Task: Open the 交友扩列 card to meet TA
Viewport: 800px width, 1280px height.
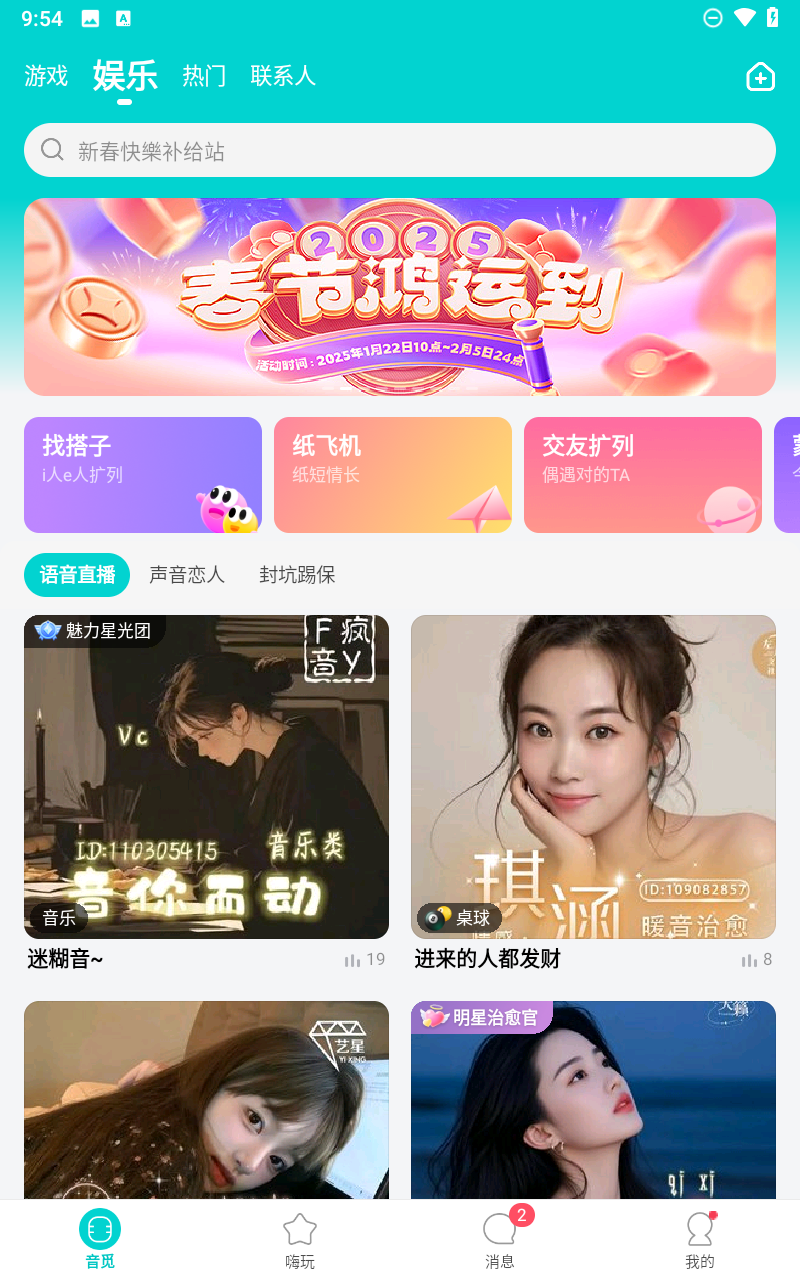Action: (642, 475)
